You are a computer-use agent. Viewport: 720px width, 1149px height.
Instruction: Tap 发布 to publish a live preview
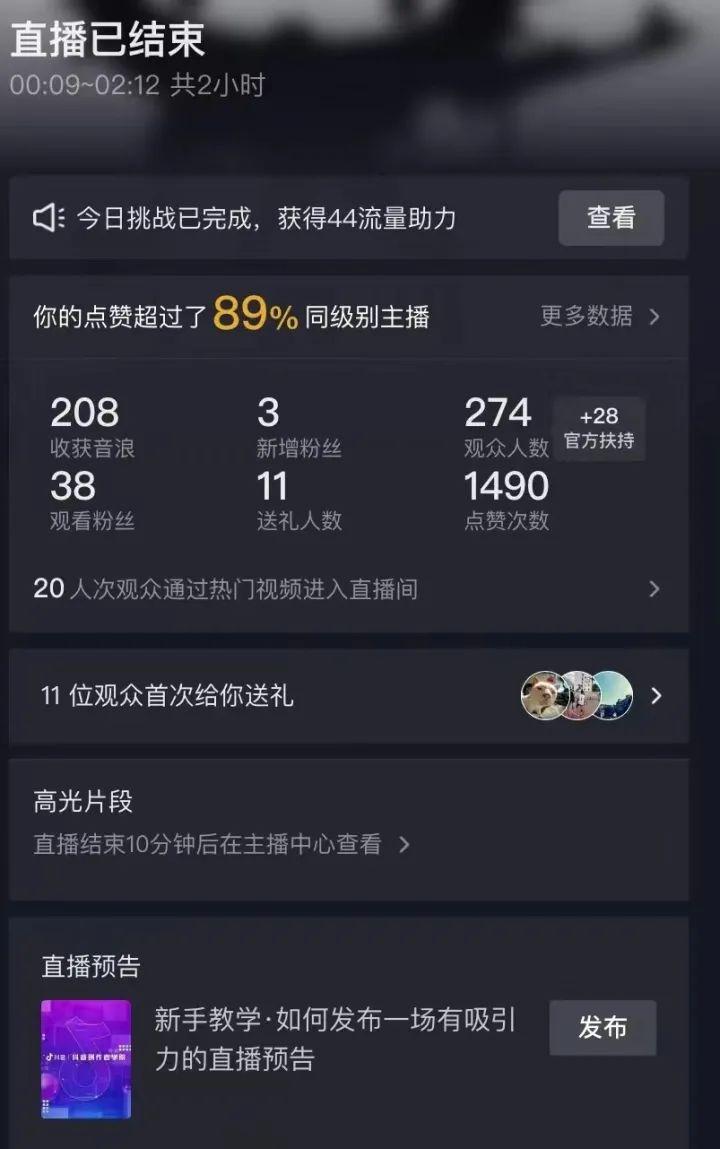602,1028
